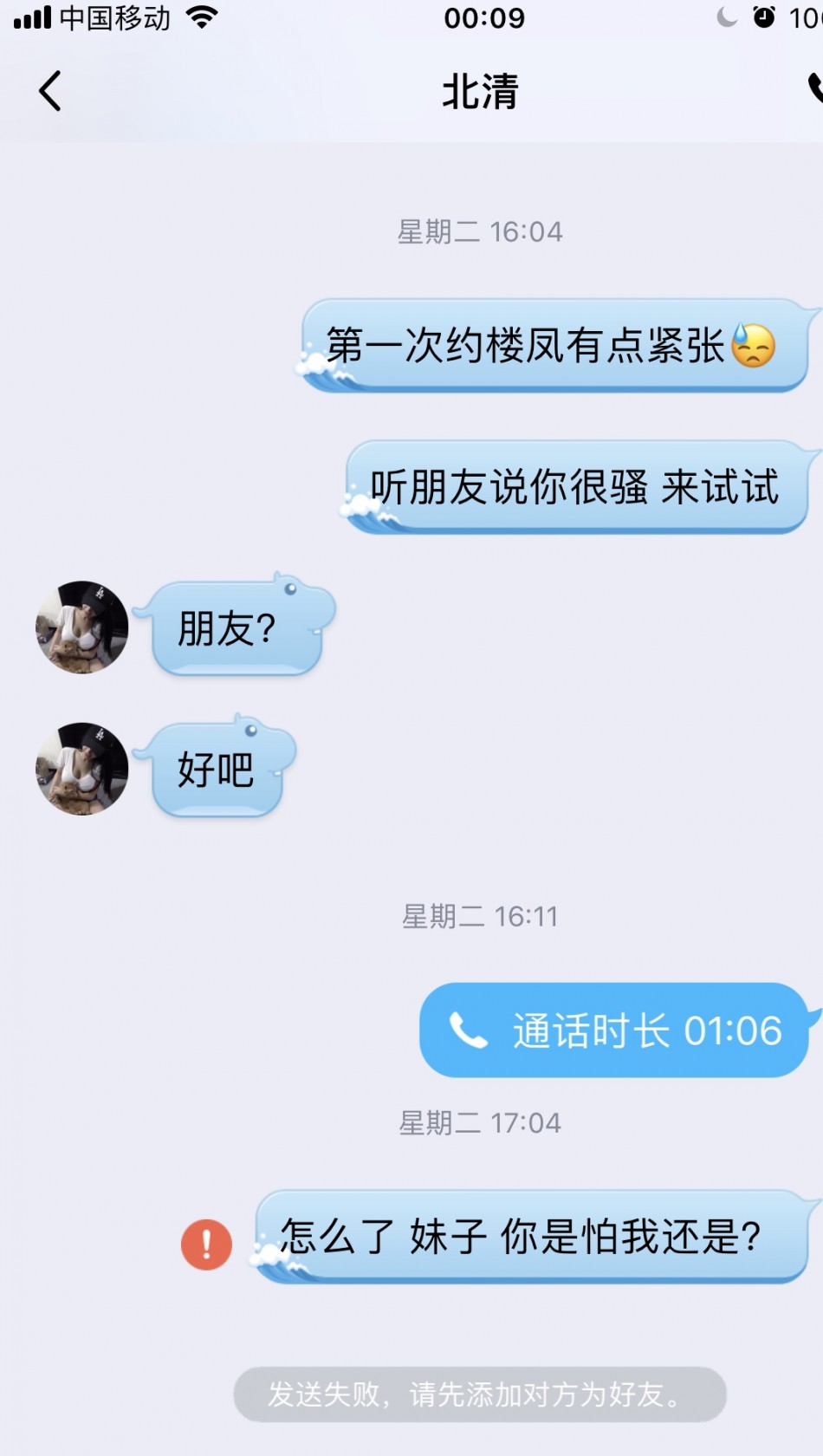This screenshot has width=823, height=1456.
Task: Open contact avatar beside 朋友? message
Action: tap(82, 627)
